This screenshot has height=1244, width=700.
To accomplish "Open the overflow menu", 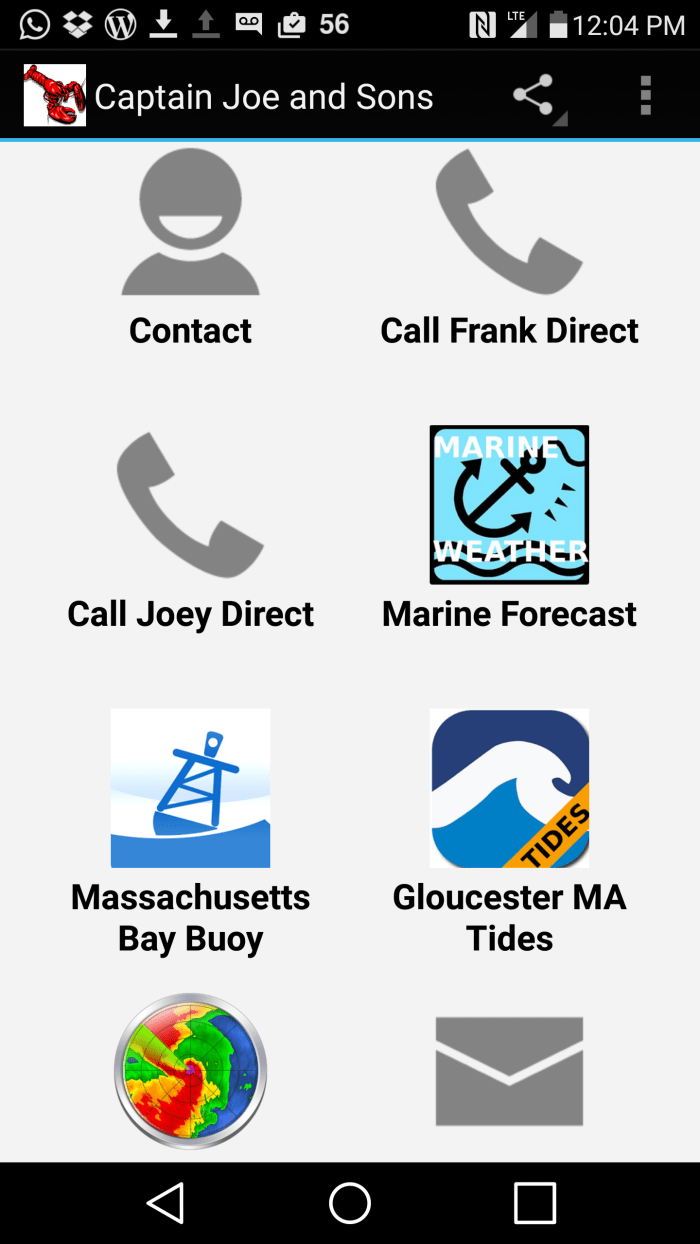I will click(646, 97).
